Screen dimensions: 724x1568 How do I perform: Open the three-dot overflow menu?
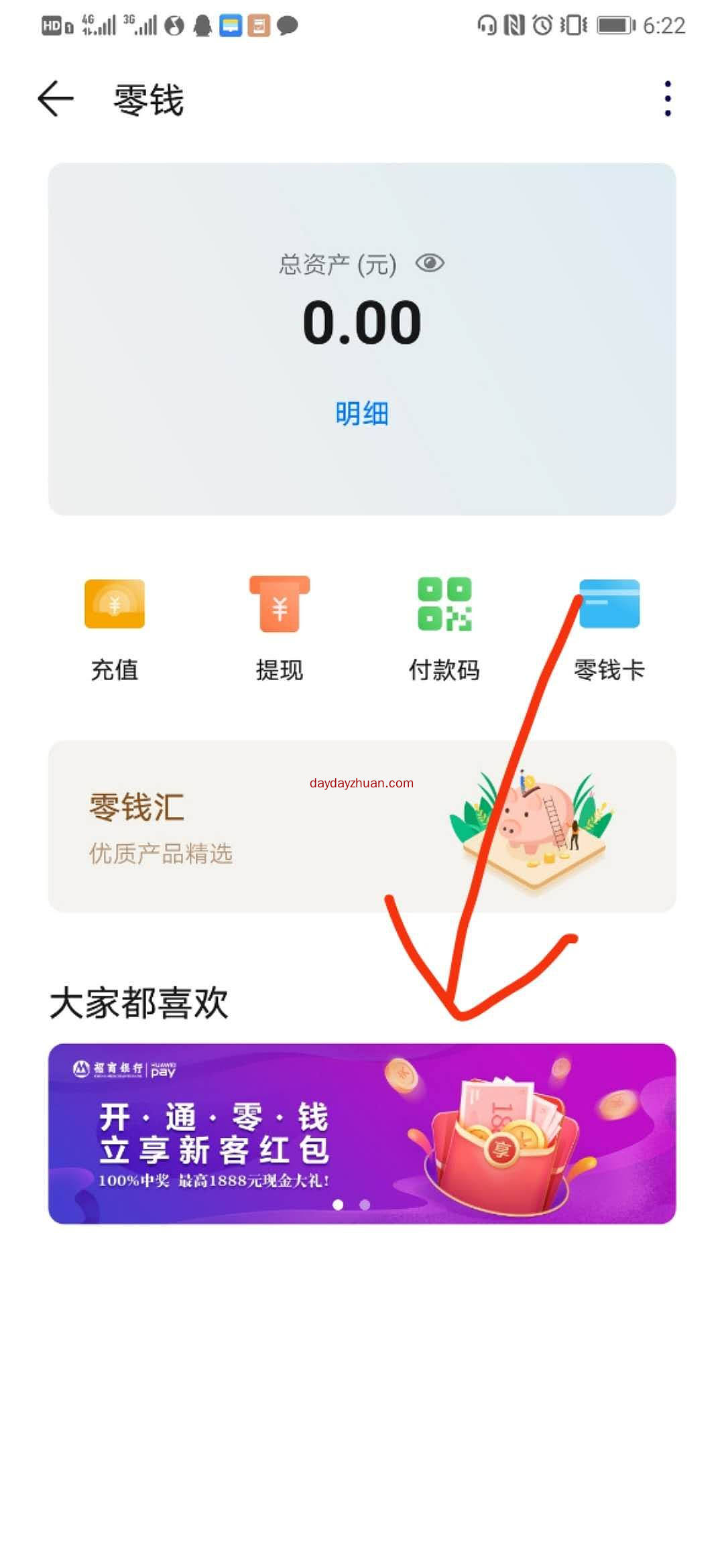pos(667,99)
